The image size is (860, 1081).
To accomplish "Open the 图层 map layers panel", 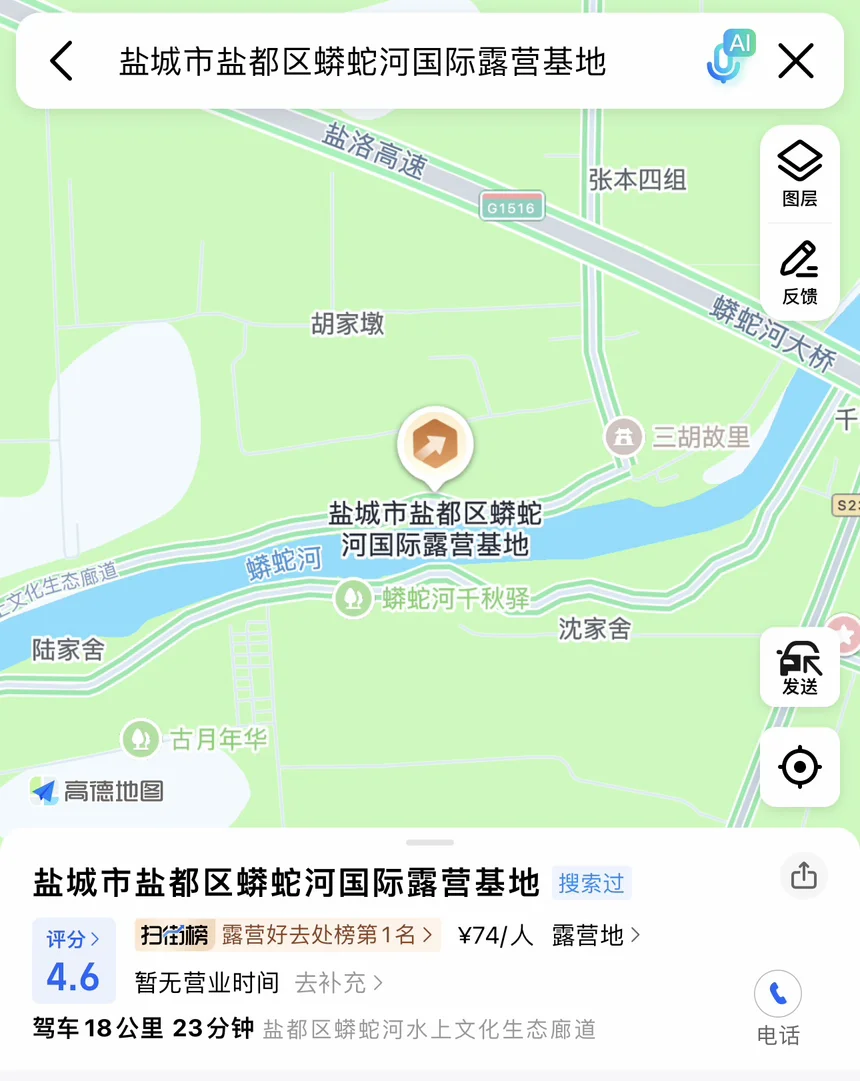I will (x=800, y=173).
